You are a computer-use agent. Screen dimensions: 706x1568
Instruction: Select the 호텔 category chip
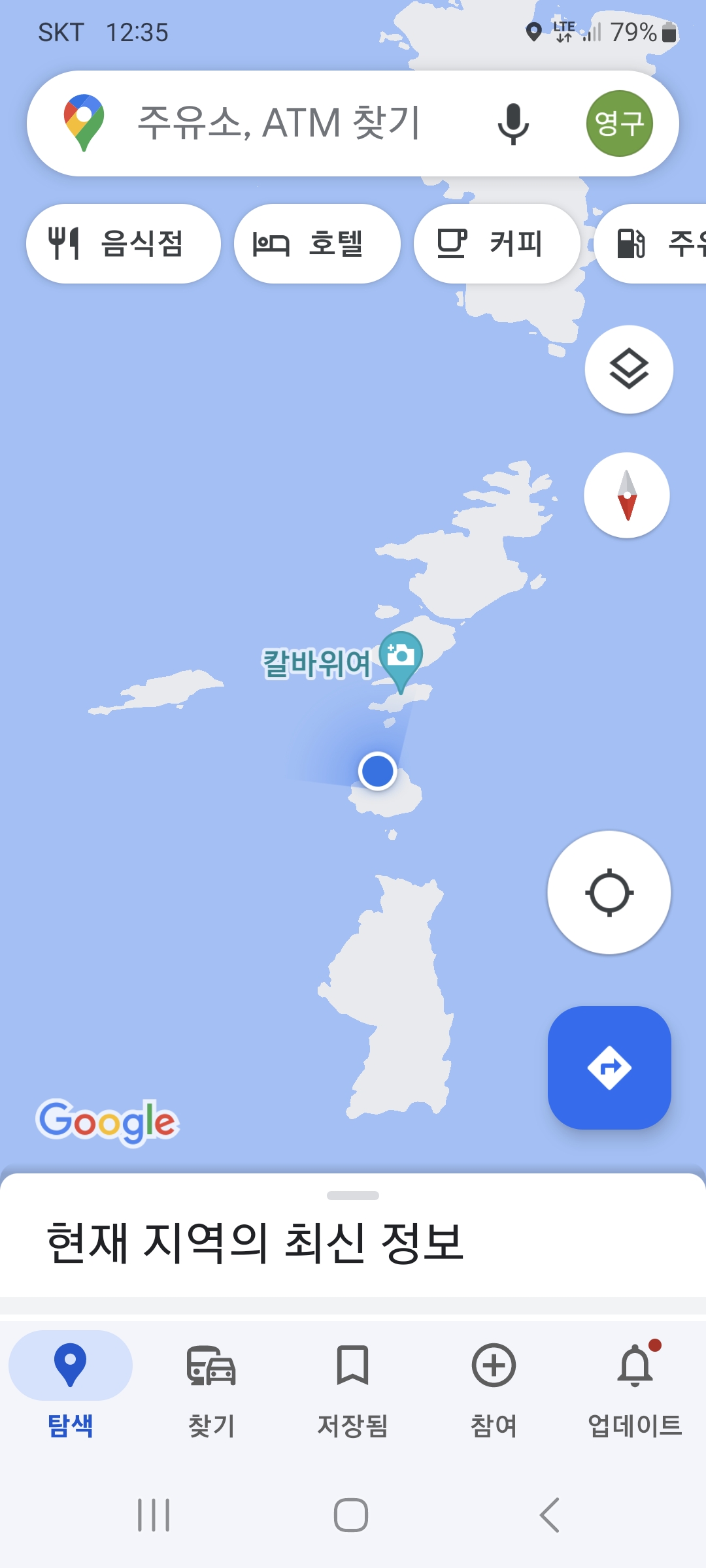coord(316,244)
